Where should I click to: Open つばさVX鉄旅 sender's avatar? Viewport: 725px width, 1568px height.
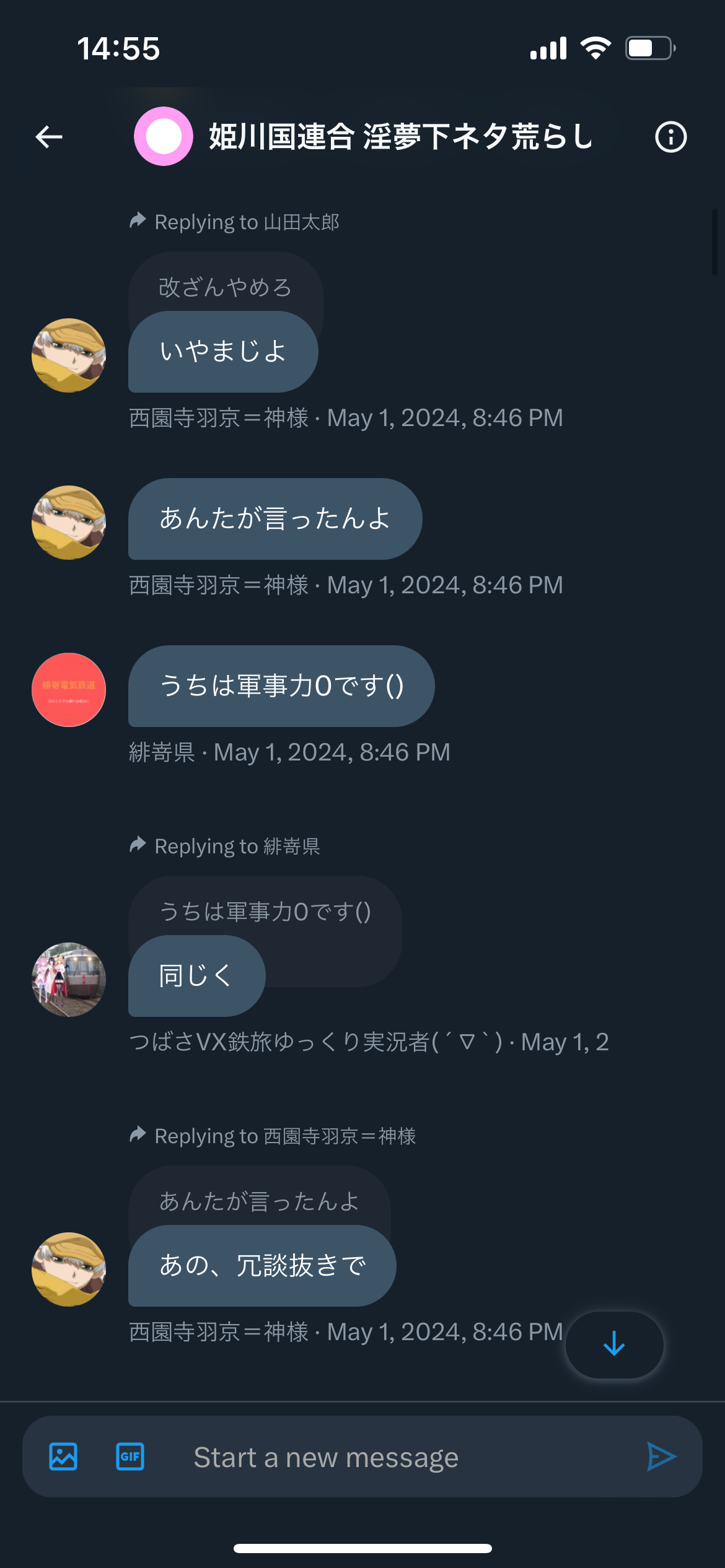pyautogui.click(x=69, y=980)
